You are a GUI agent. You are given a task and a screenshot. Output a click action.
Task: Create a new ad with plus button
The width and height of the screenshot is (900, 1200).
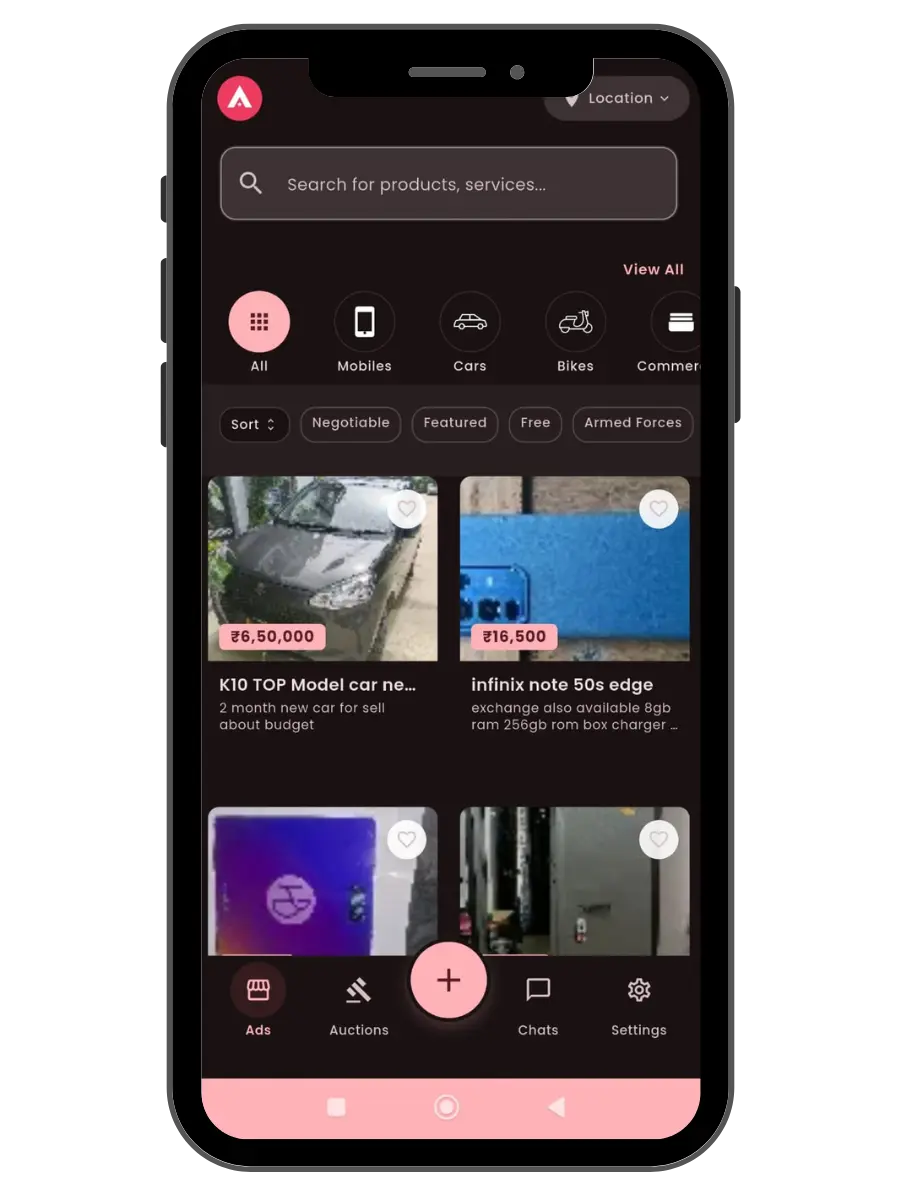point(448,980)
